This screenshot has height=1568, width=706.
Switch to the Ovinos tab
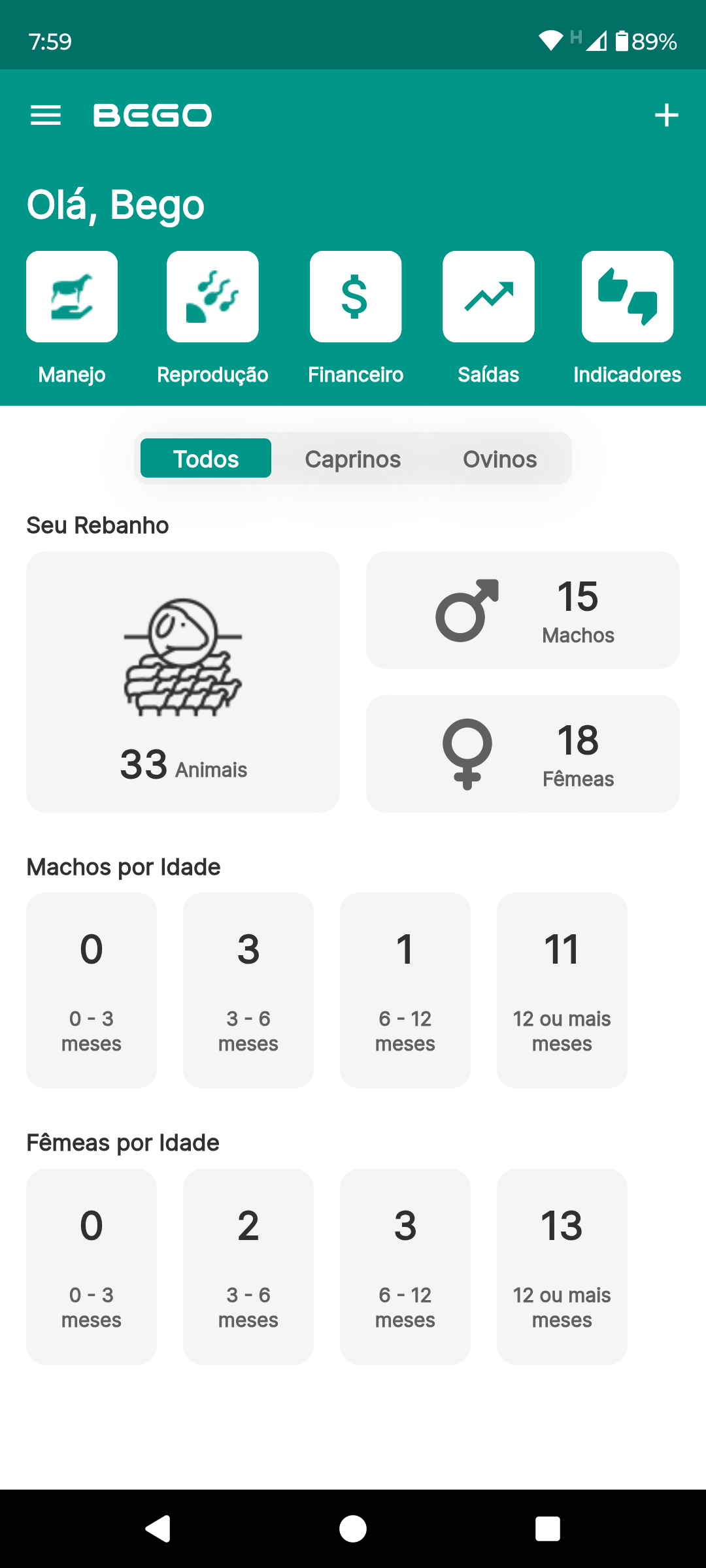coord(500,459)
